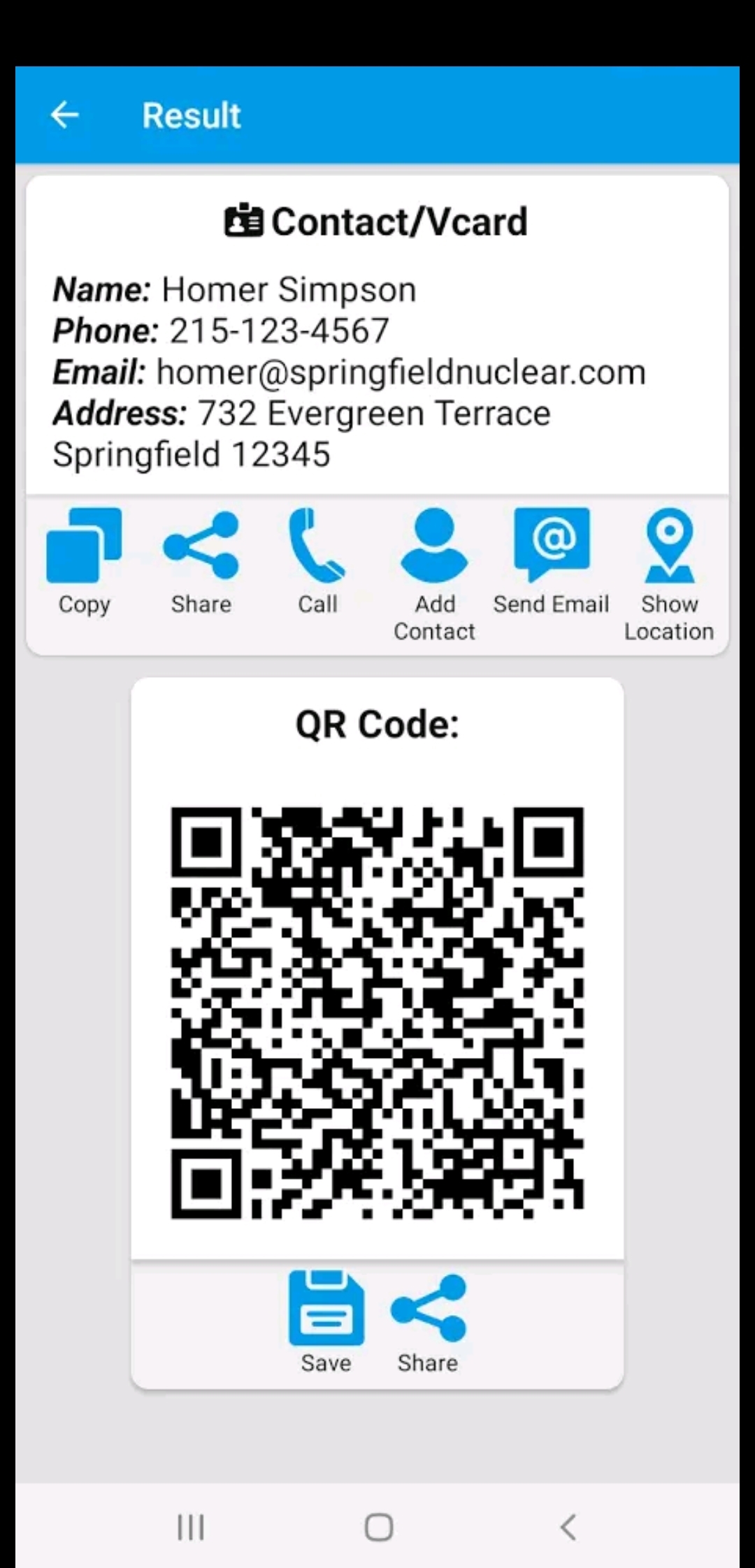Go back using the top arrow
Viewport: 755px width, 1568px height.
(65, 115)
